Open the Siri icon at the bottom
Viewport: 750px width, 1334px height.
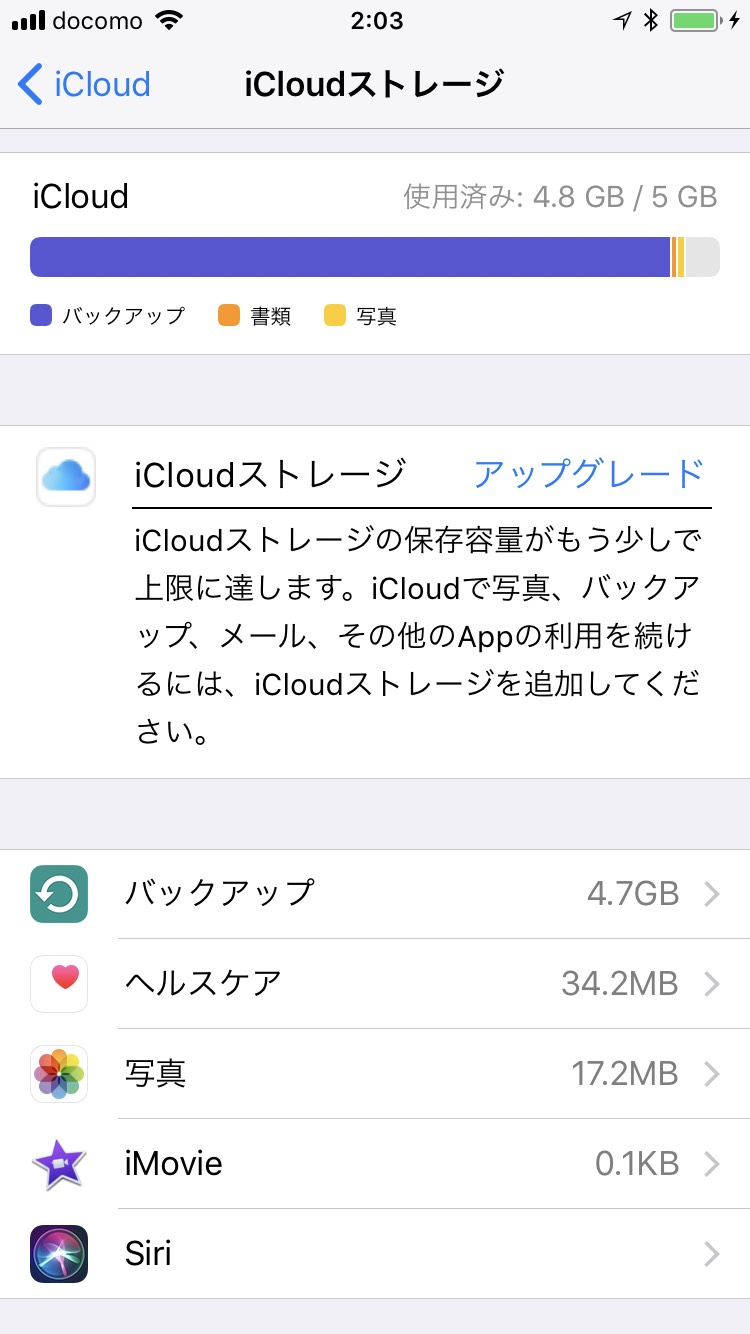coord(58,1254)
